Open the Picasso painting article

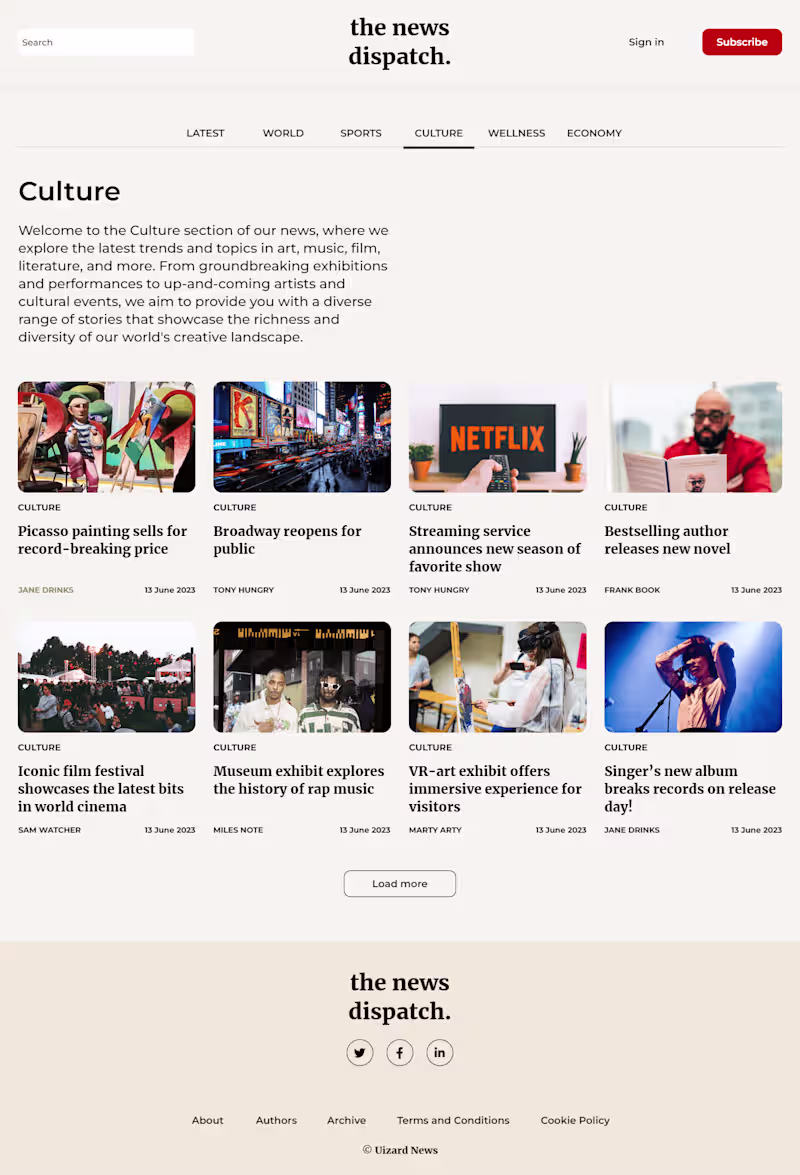102,540
